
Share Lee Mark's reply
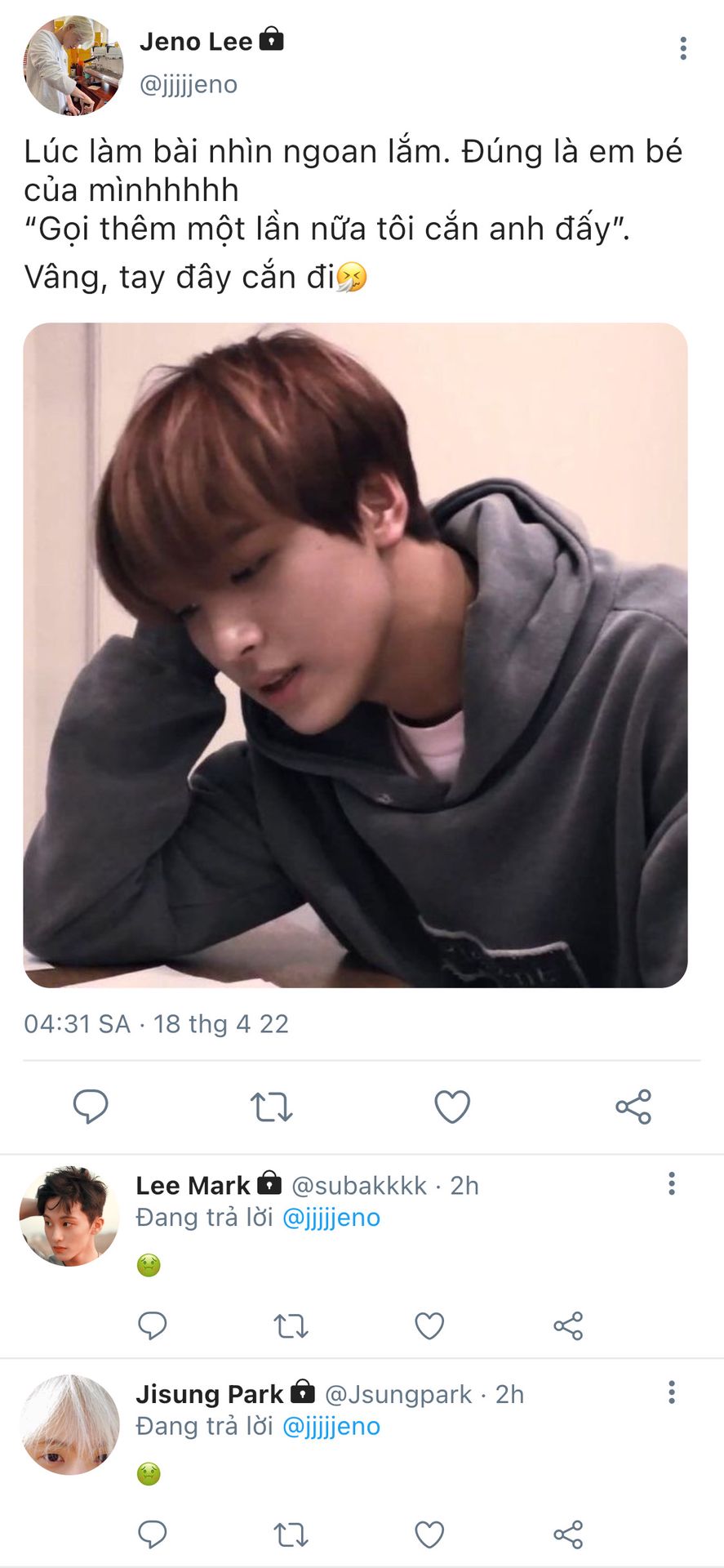pos(568,1325)
